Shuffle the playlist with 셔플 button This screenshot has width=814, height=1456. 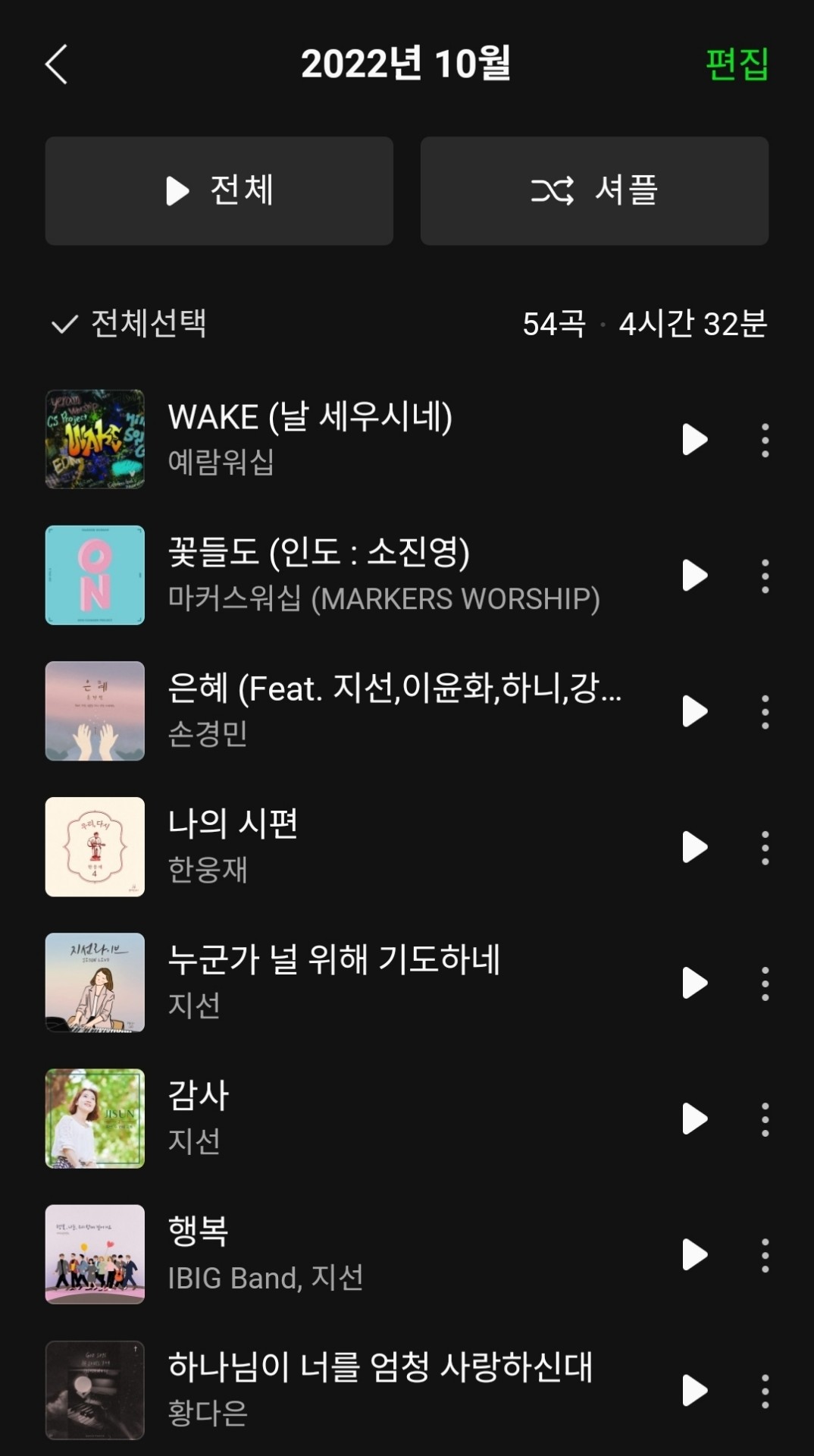pos(594,191)
